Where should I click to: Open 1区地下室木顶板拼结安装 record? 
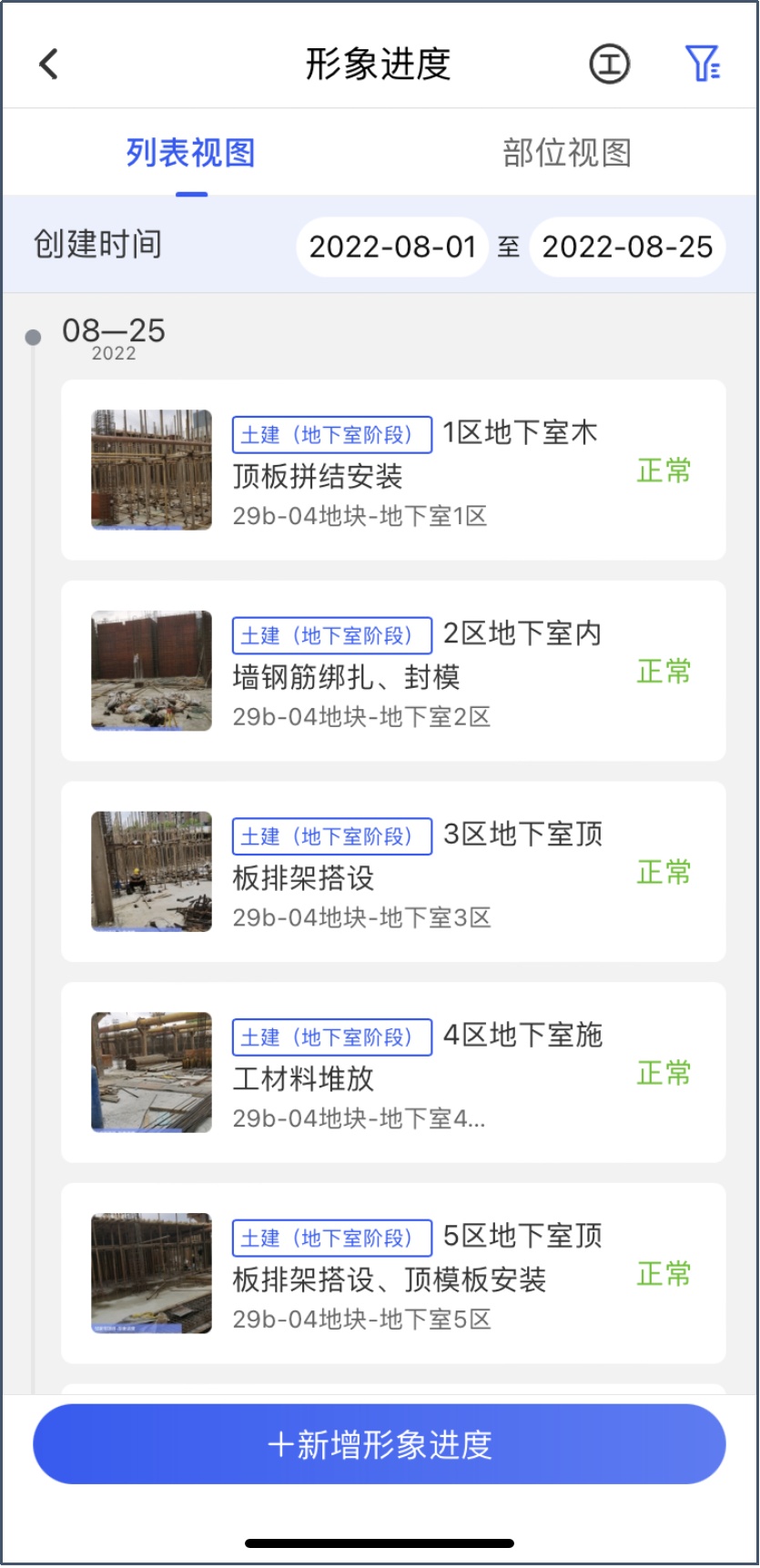tap(393, 470)
